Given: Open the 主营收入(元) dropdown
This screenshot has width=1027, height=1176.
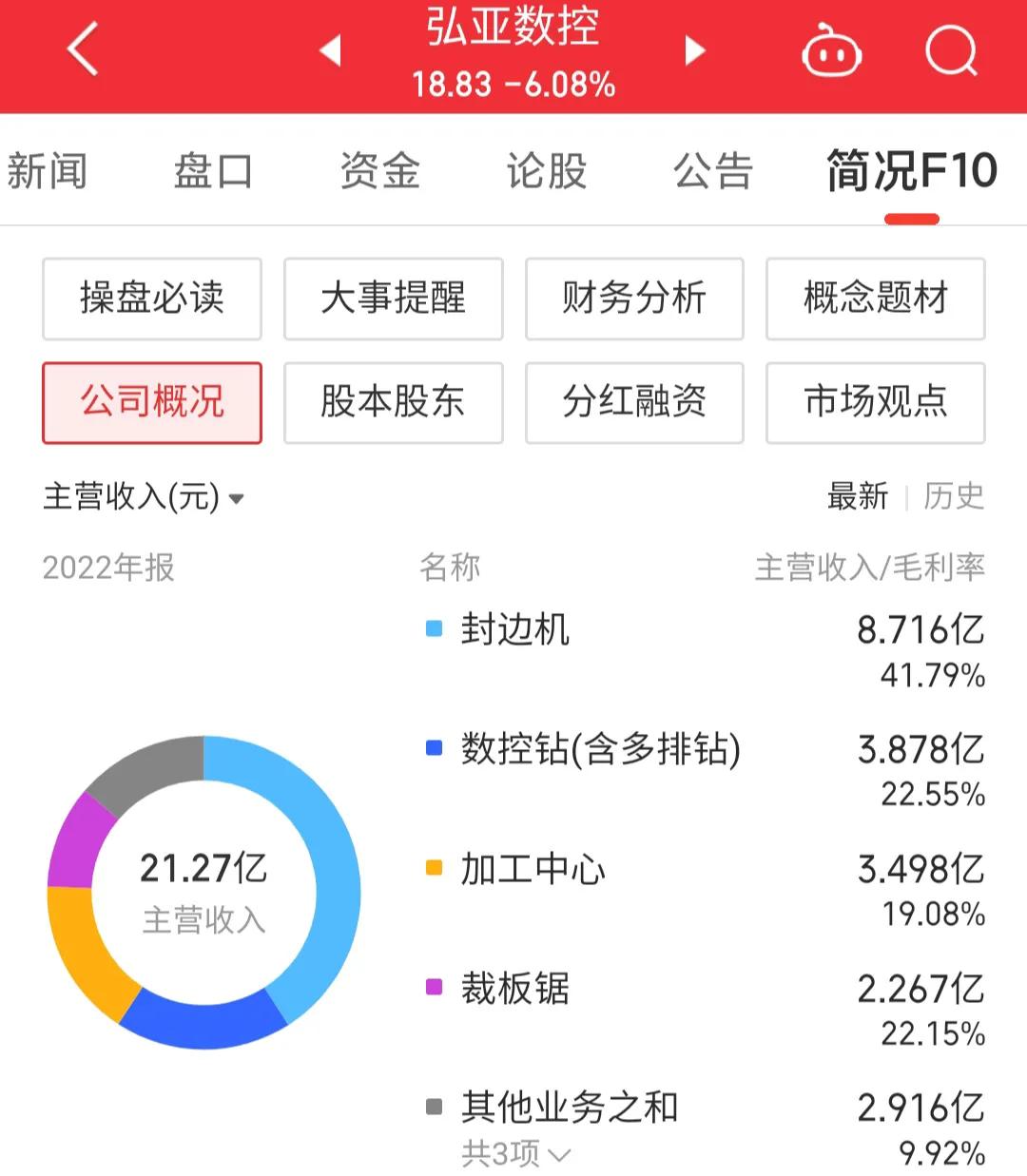Looking at the screenshot, I should (143, 496).
